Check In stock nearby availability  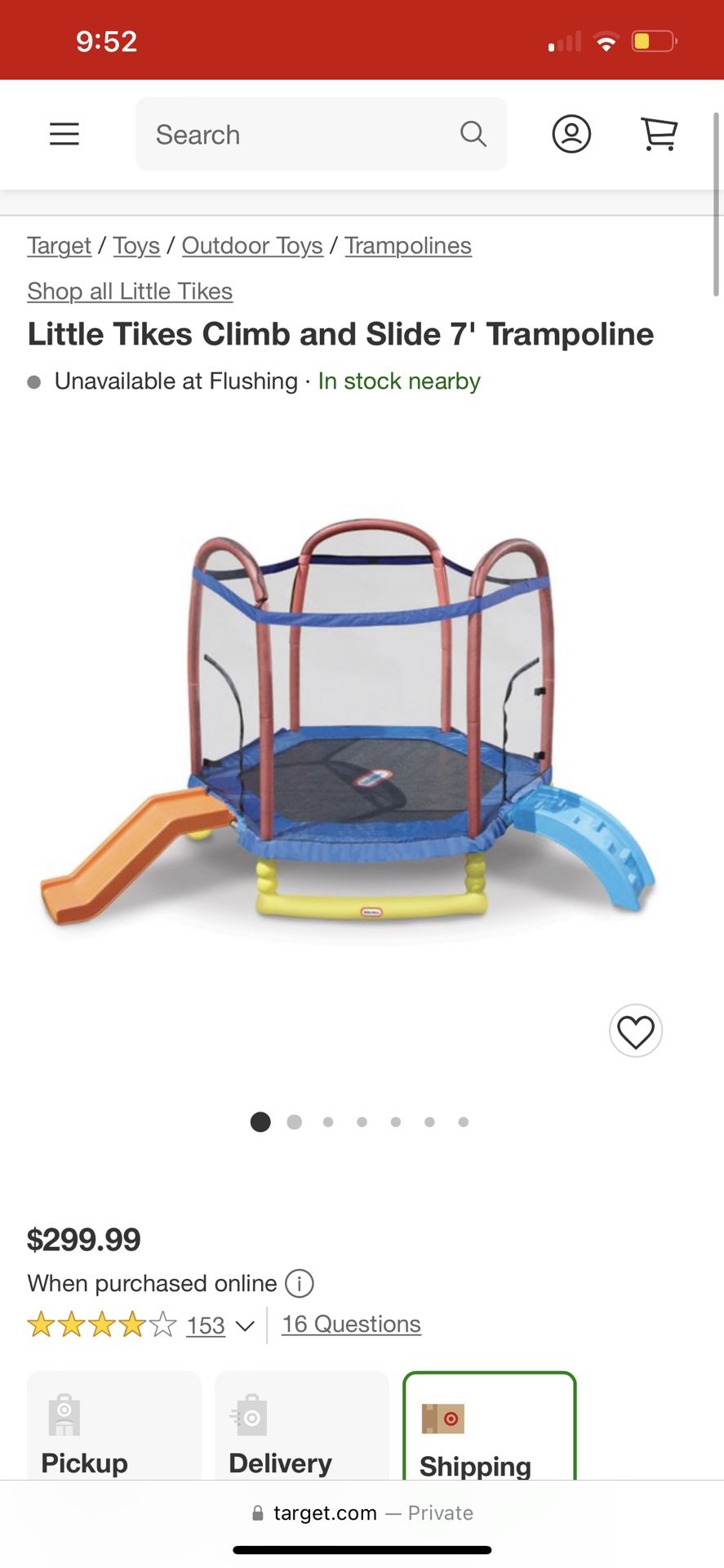(399, 381)
